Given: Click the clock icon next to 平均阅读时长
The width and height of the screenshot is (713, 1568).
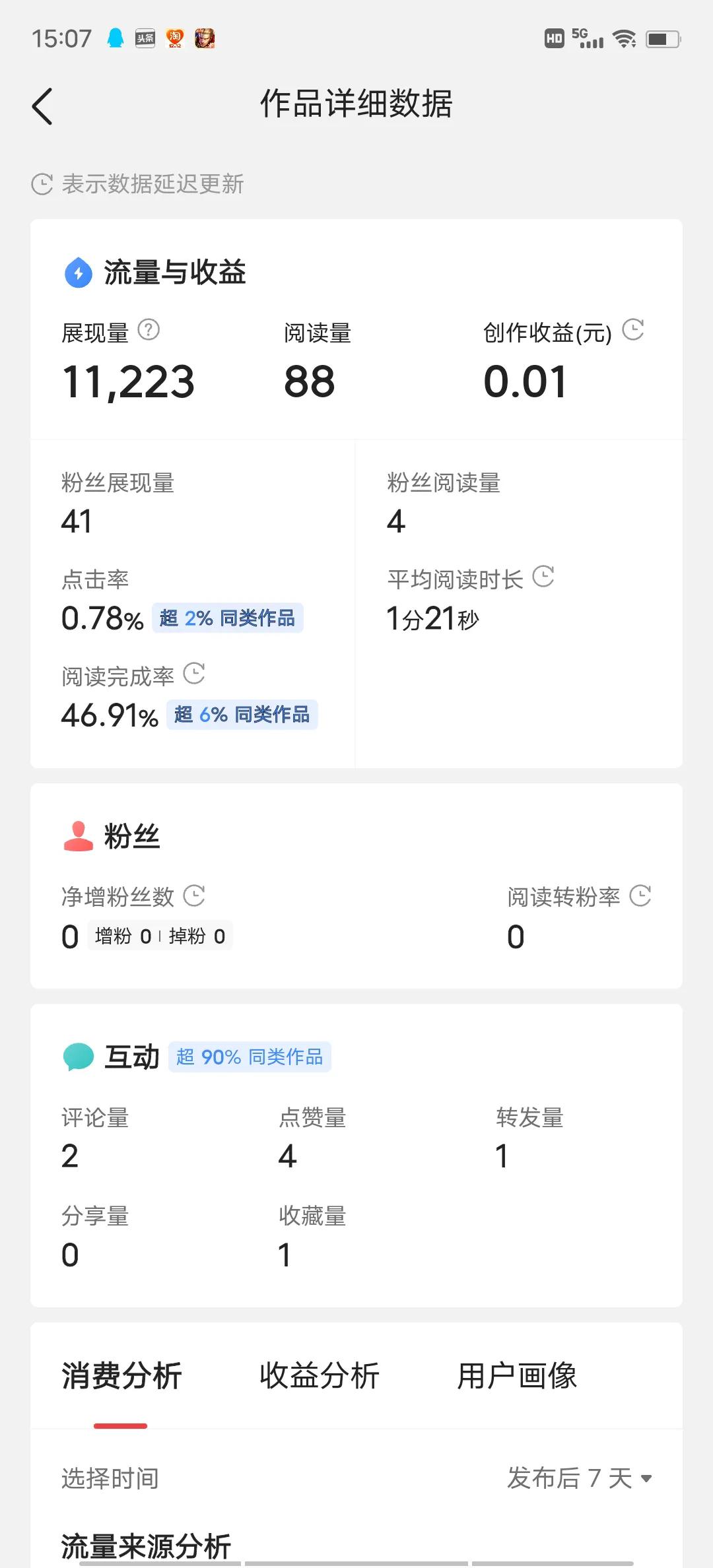Looking at the screenshot, I should (544, 577).
